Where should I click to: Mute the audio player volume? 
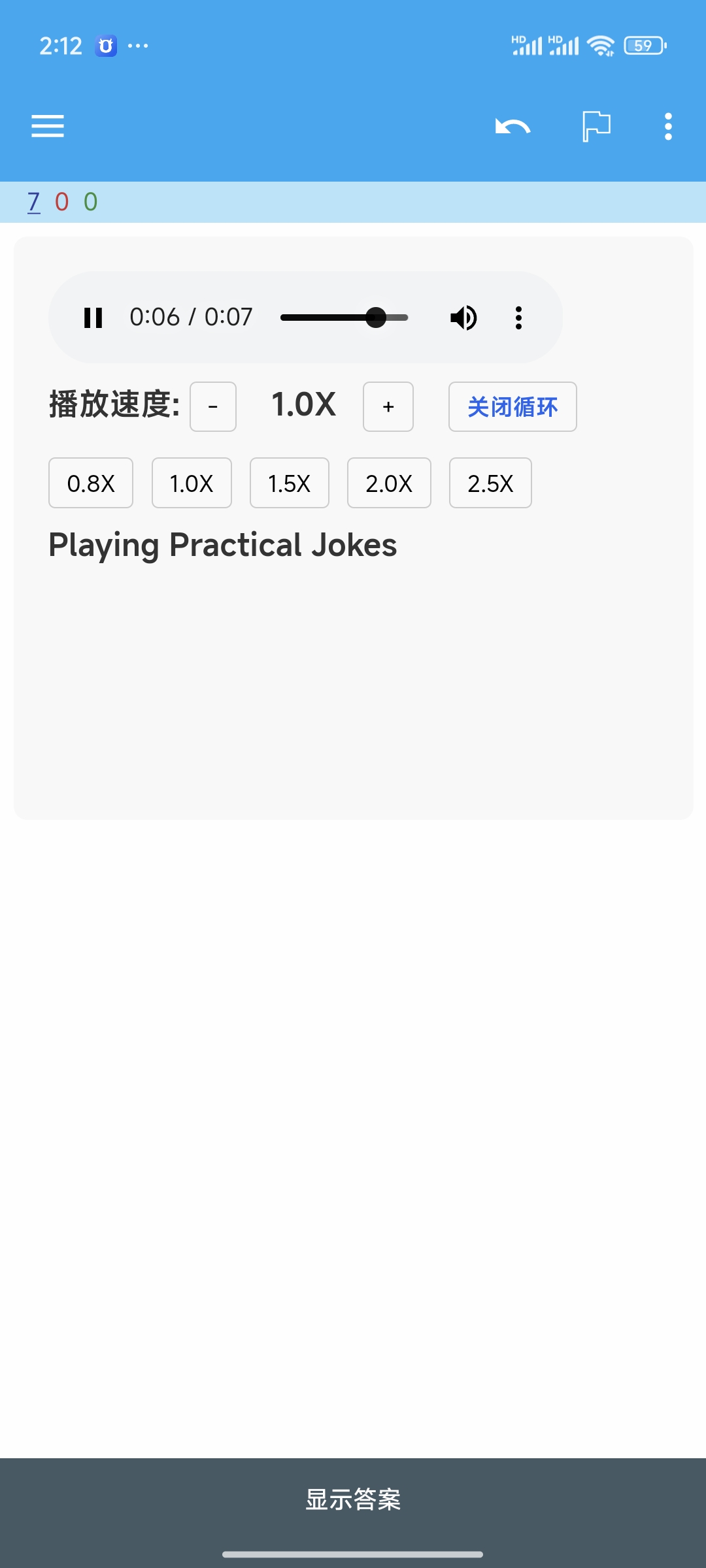(463, 318)
